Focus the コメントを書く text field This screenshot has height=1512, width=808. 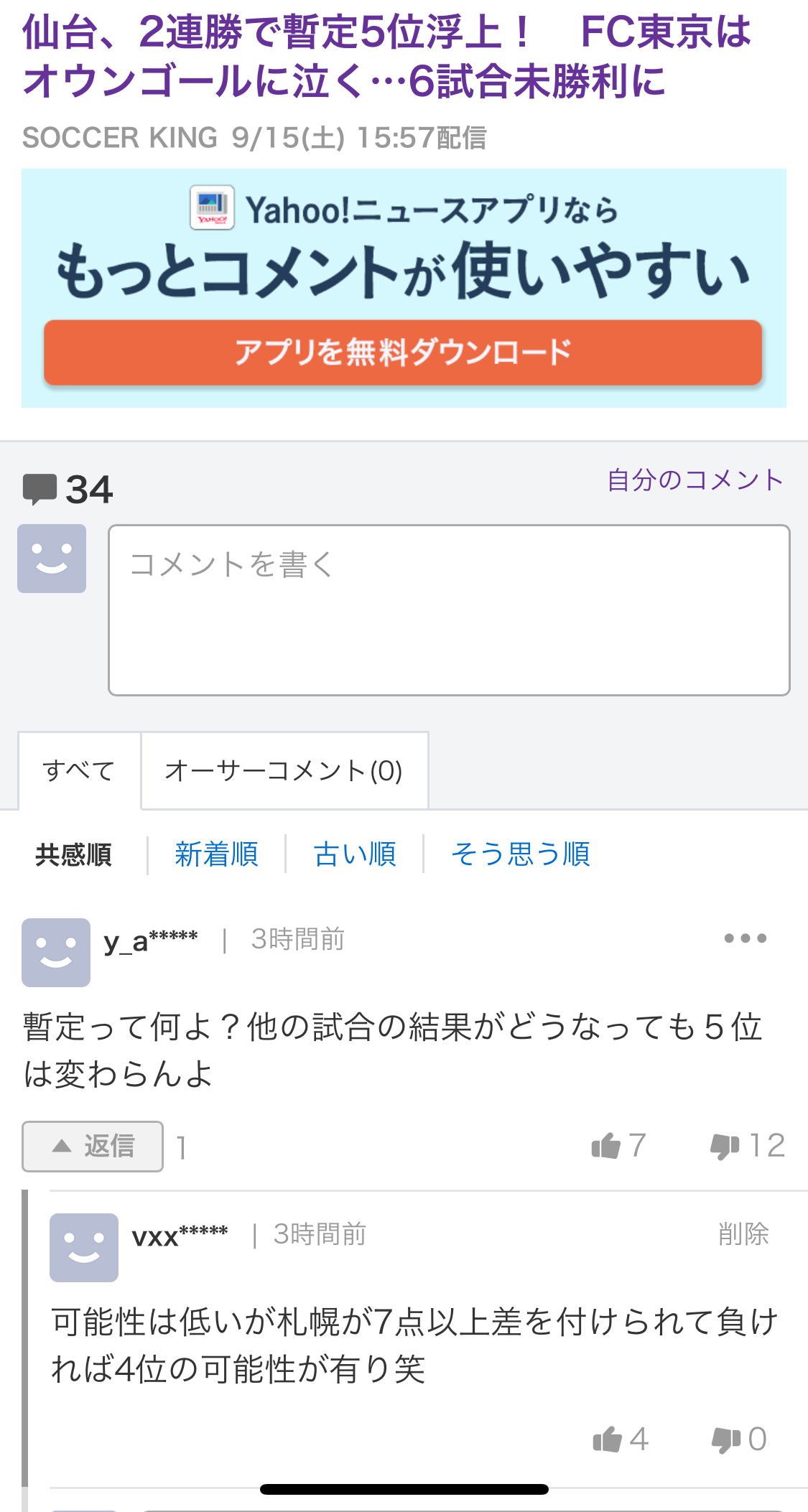(x=449, y=610)
